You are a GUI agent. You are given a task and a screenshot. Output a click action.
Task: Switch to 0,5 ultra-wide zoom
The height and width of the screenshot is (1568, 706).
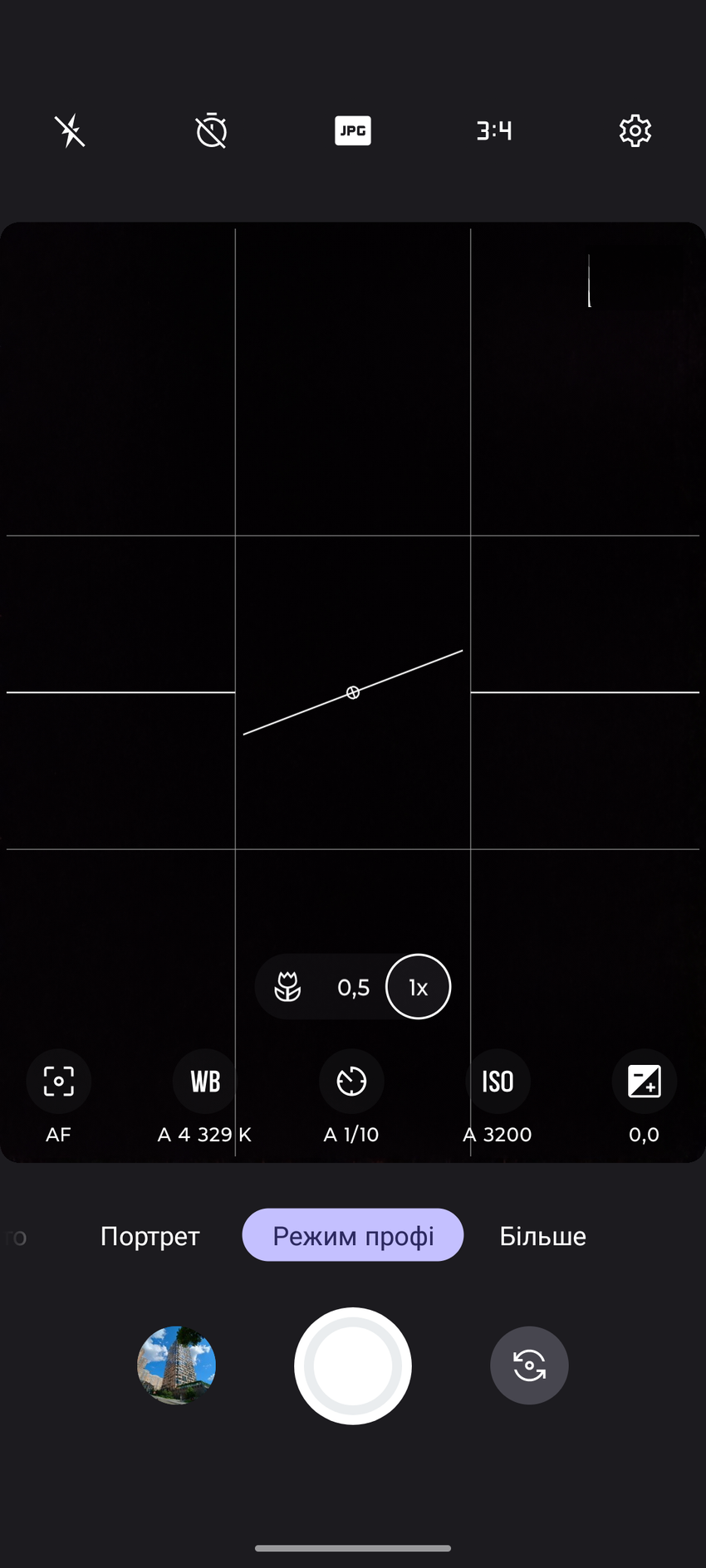353,987
